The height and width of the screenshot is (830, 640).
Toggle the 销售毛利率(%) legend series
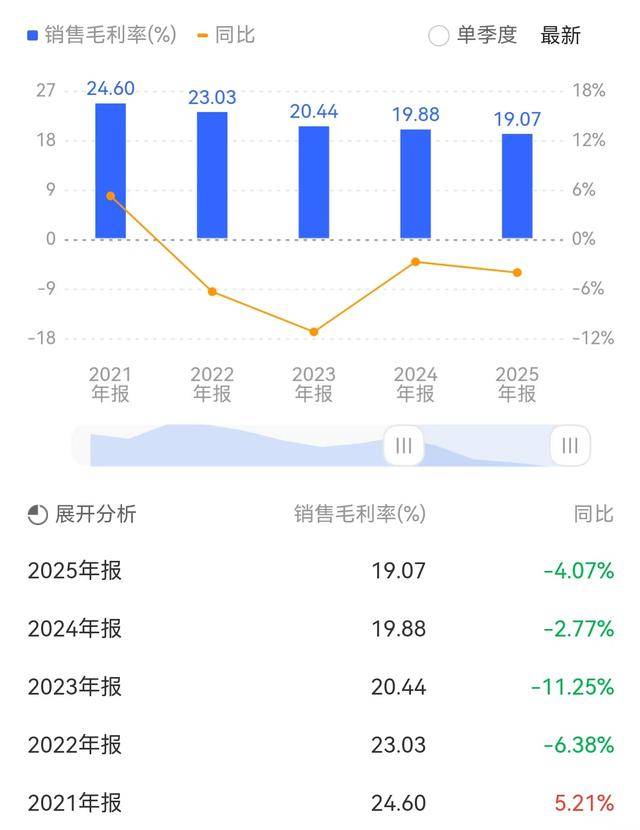101,35
